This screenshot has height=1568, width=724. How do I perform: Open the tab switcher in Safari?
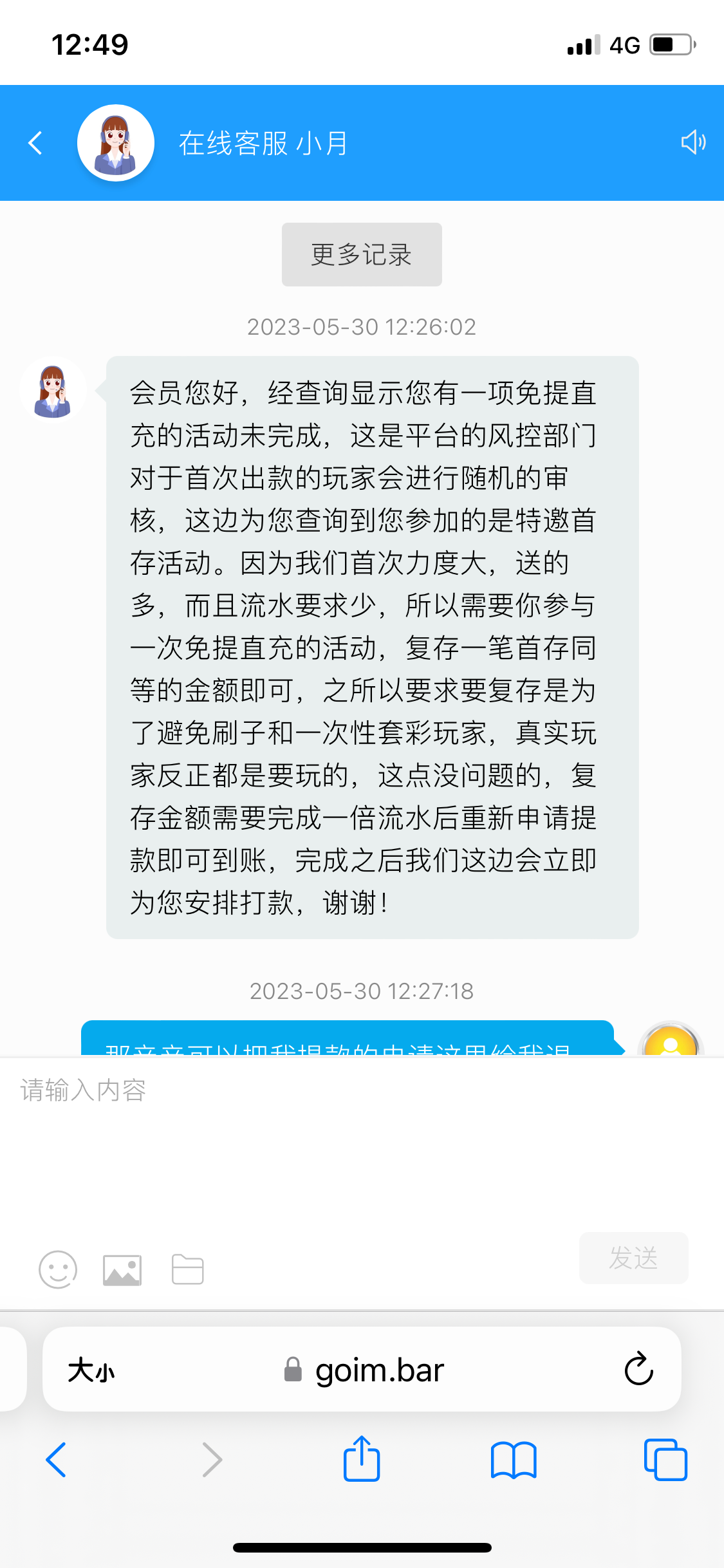(665, 1460)
